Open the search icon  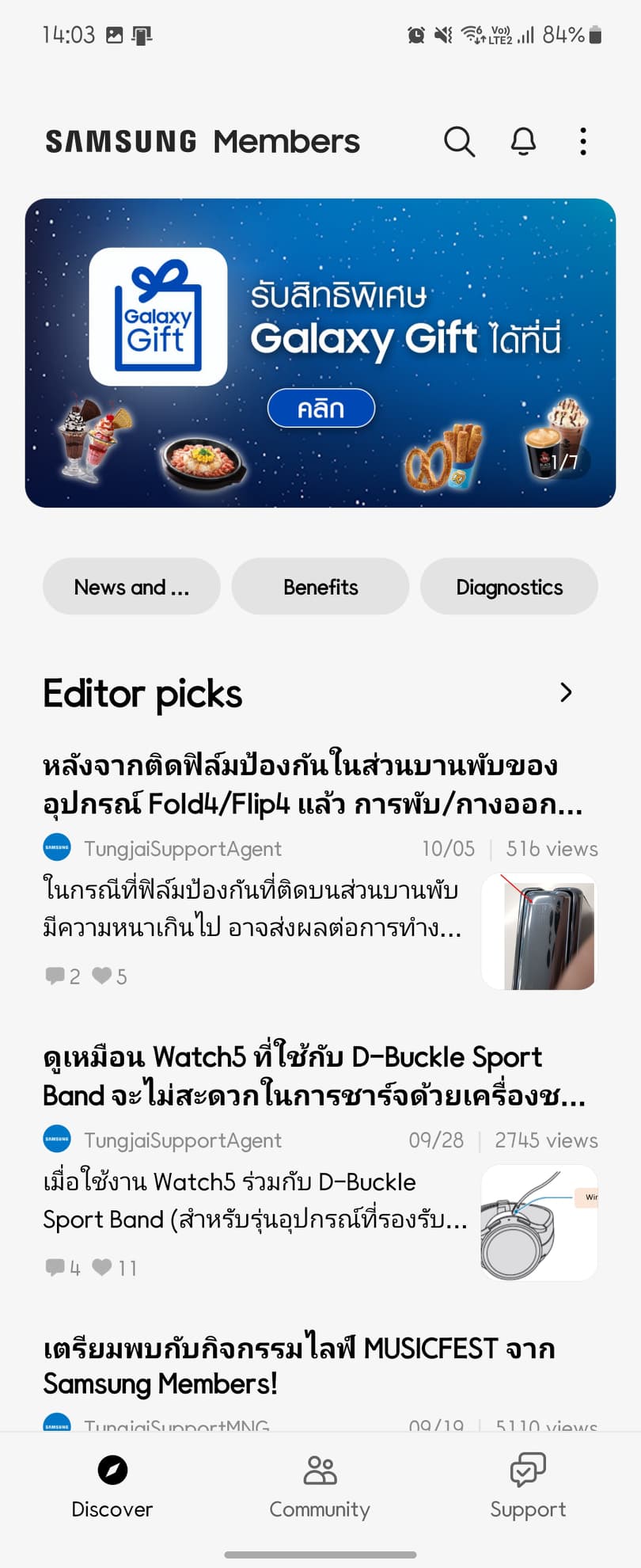[459, 142]
